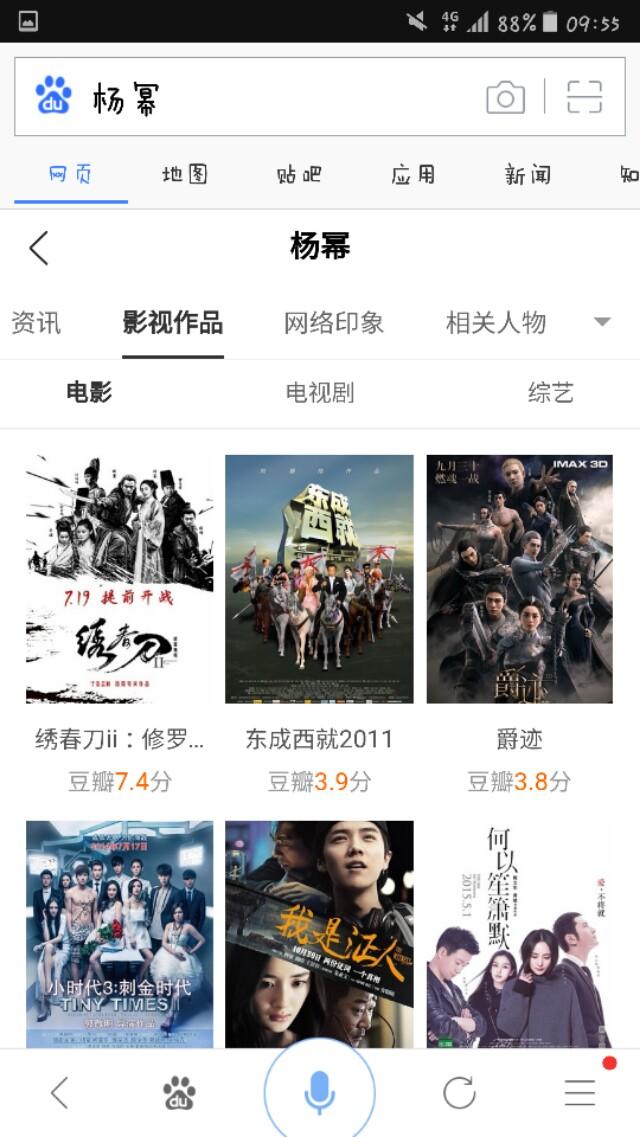Select the 资讯 section

[36, 322]
